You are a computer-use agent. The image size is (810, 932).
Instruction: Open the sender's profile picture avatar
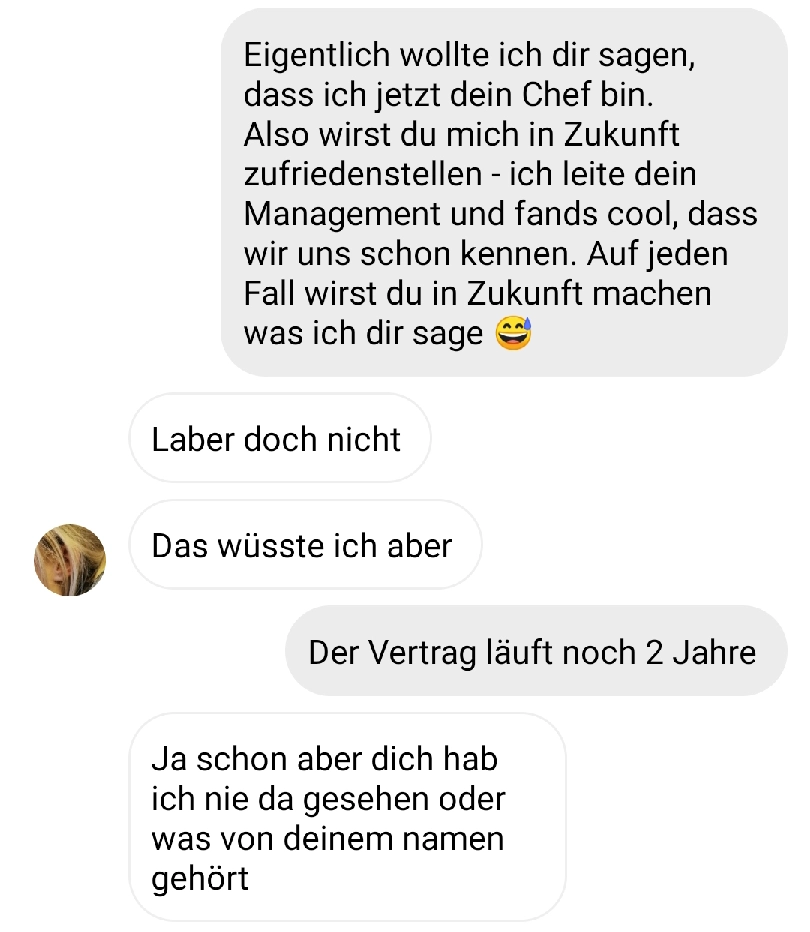70,560
